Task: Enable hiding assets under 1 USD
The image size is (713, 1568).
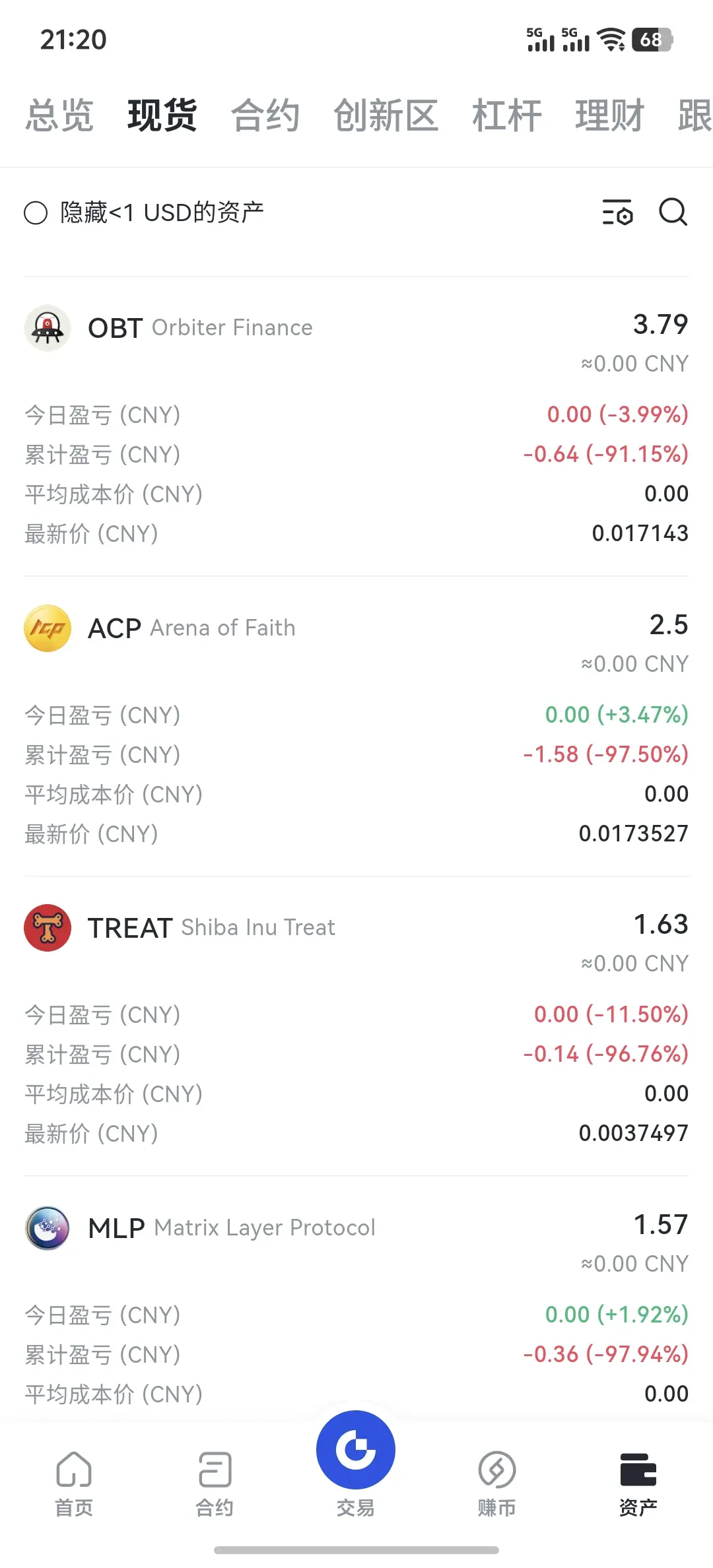Action: [x=36, y=213]
